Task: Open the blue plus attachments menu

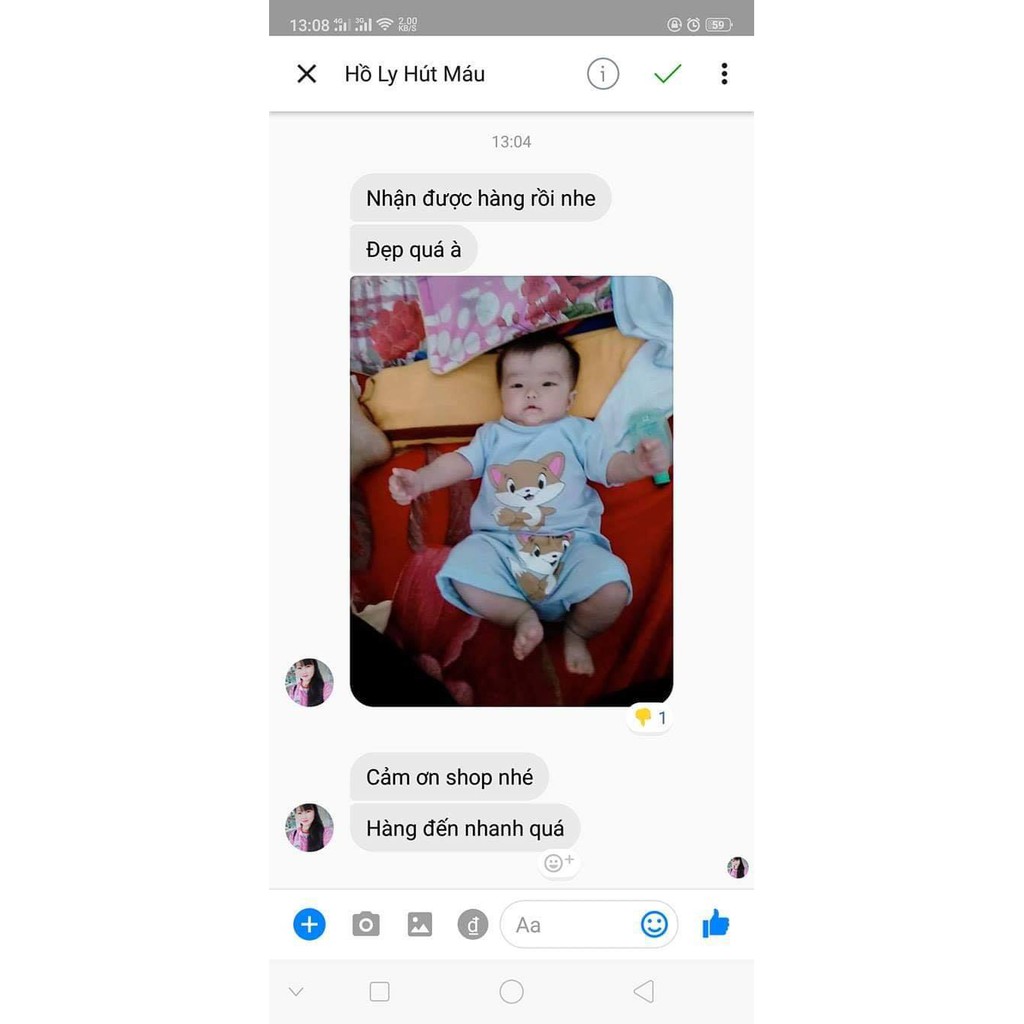Action: (x=309, y=925)
